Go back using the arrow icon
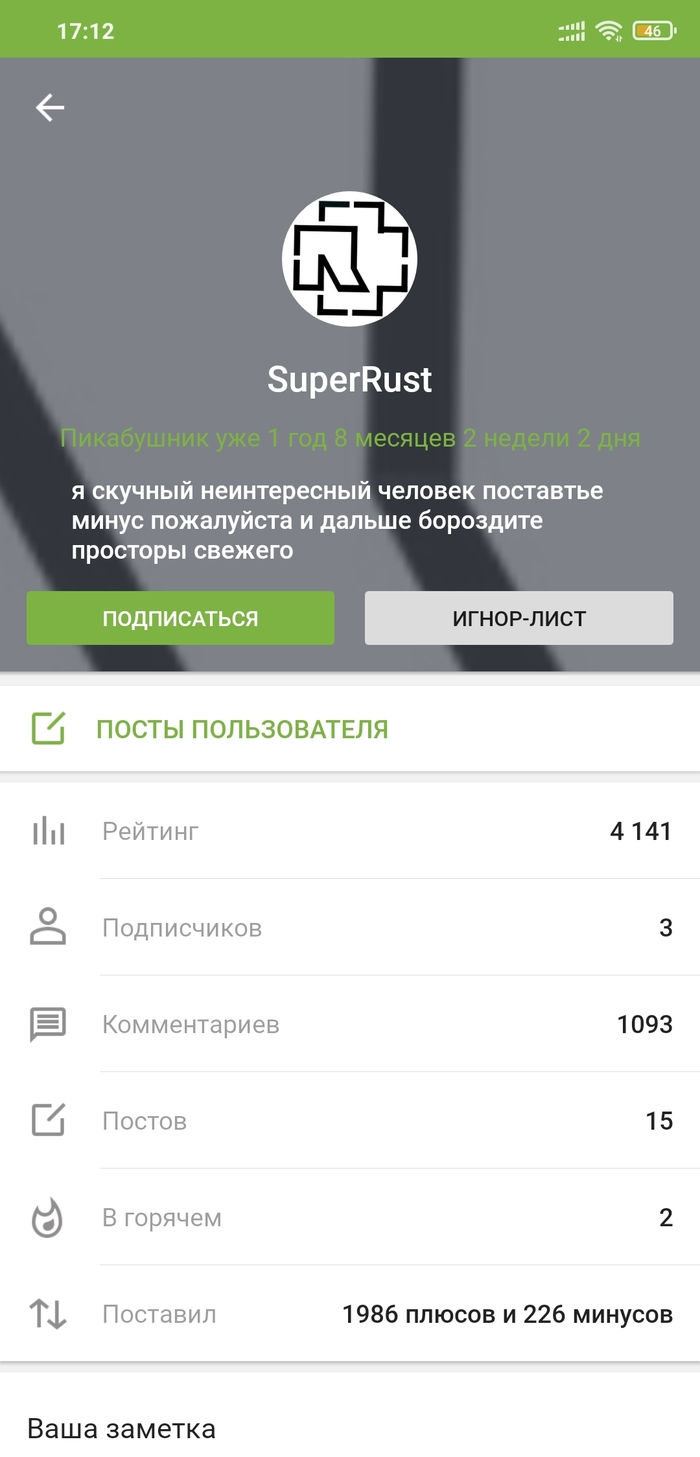The image size is (700, 1457). (50, 108)
